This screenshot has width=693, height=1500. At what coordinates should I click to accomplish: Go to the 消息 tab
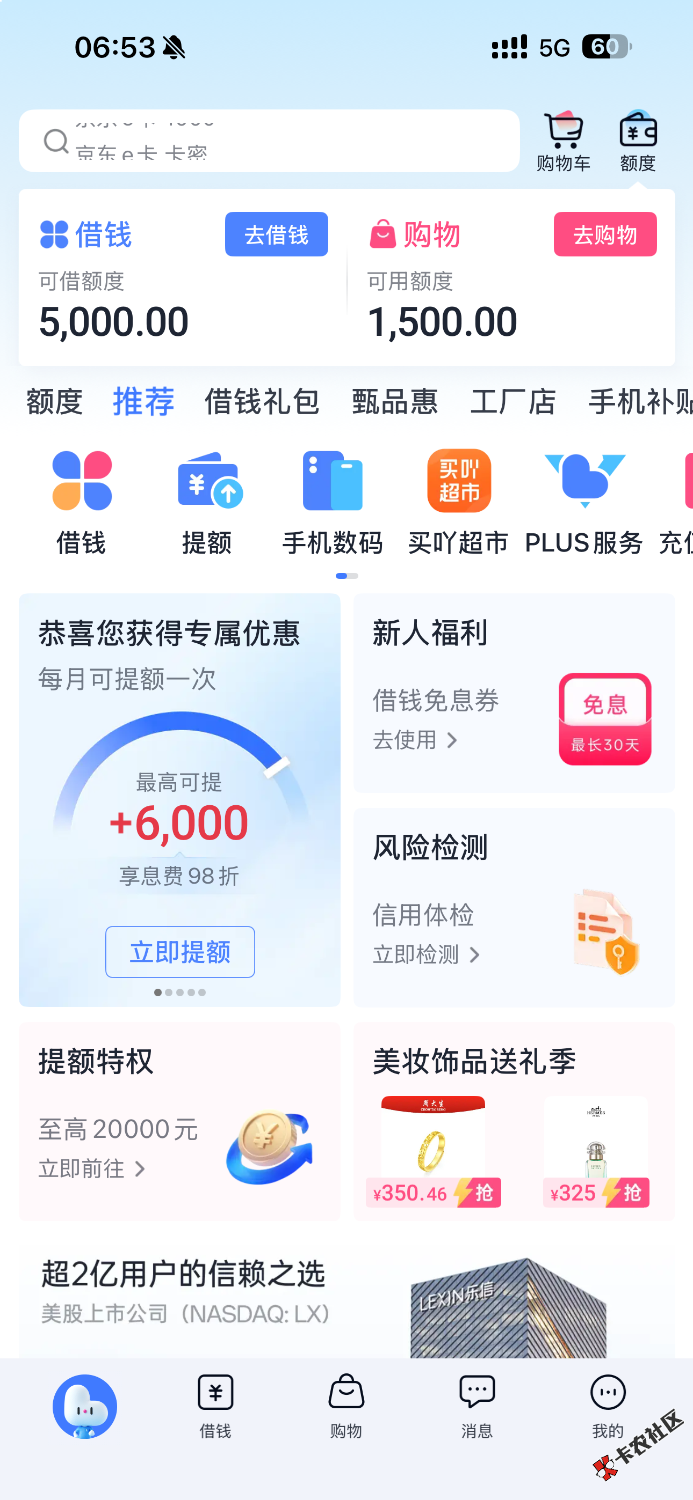point(477,1405)
